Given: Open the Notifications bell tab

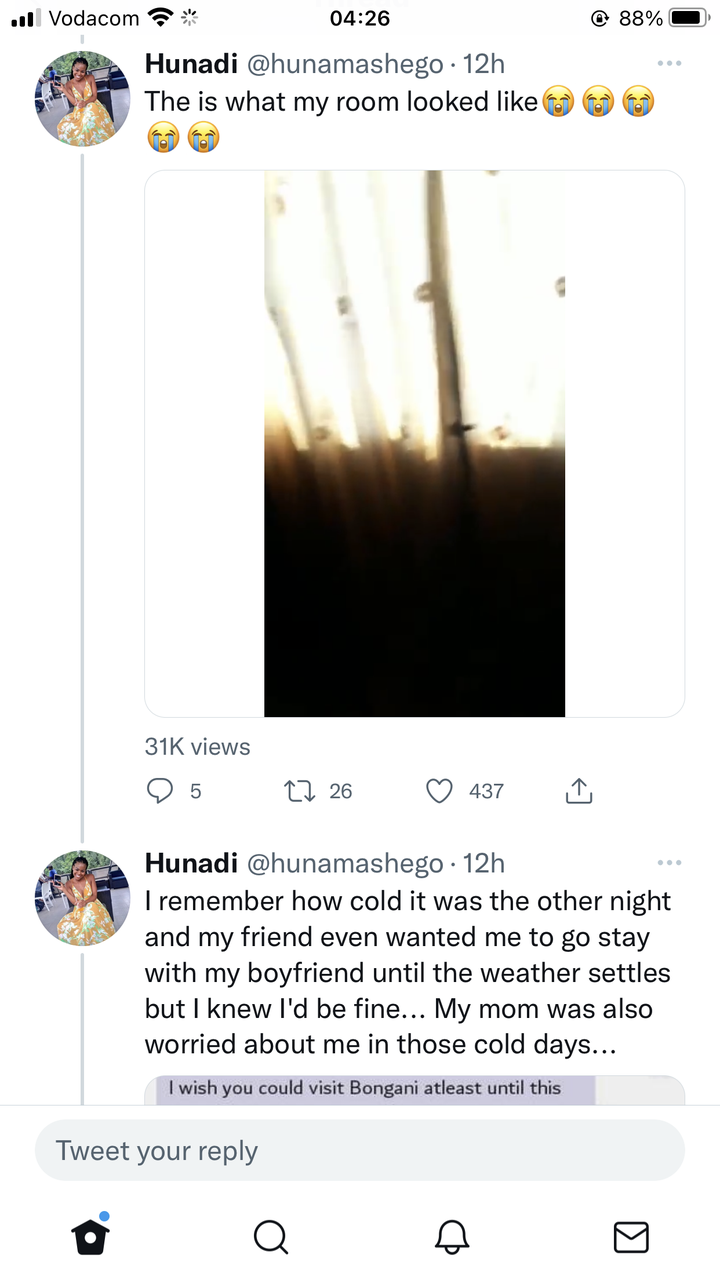Looking at the screenshot, I should tap(452, 1237).
